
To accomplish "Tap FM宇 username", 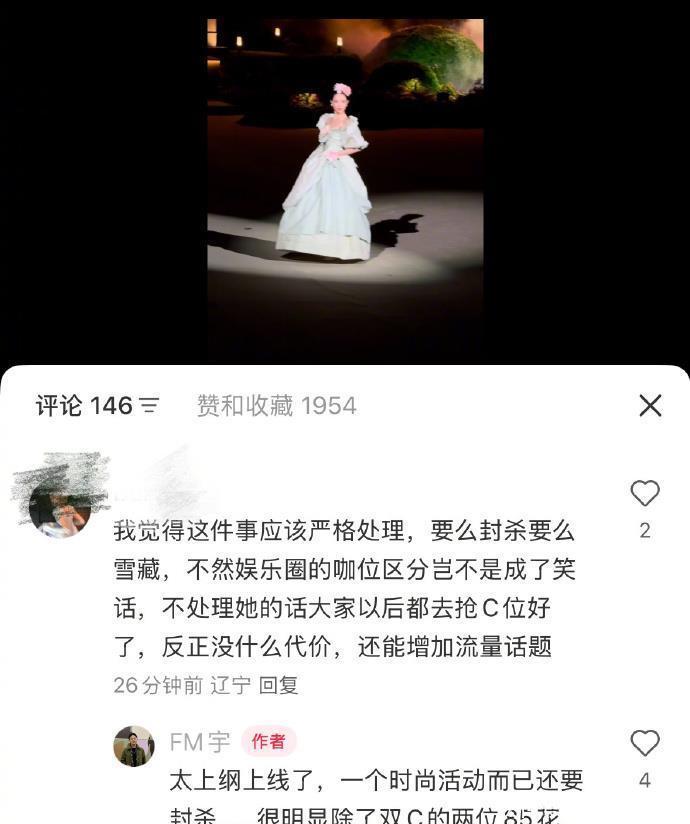I will [199, 741].
